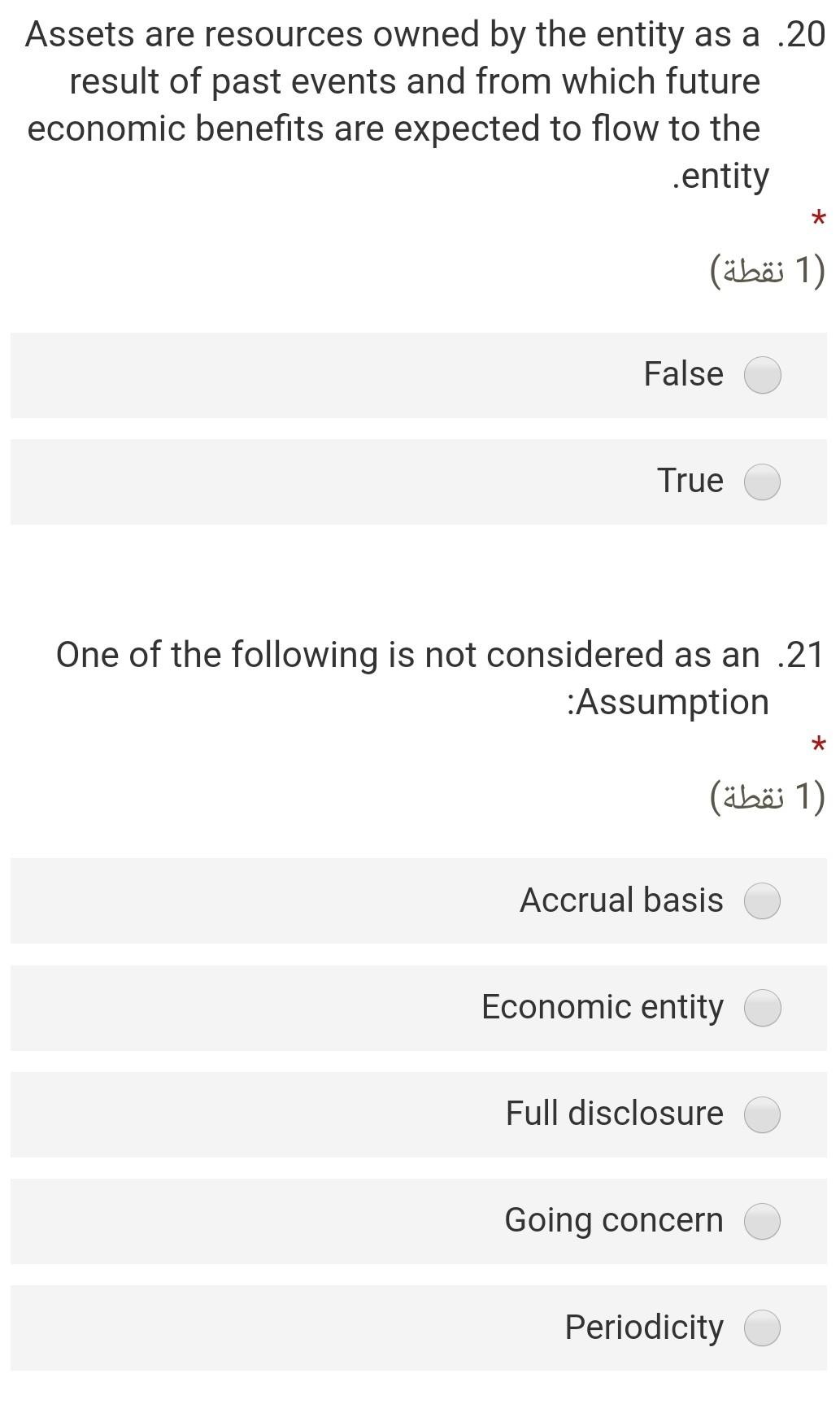Select the Economic entity option

point(762,1009)
